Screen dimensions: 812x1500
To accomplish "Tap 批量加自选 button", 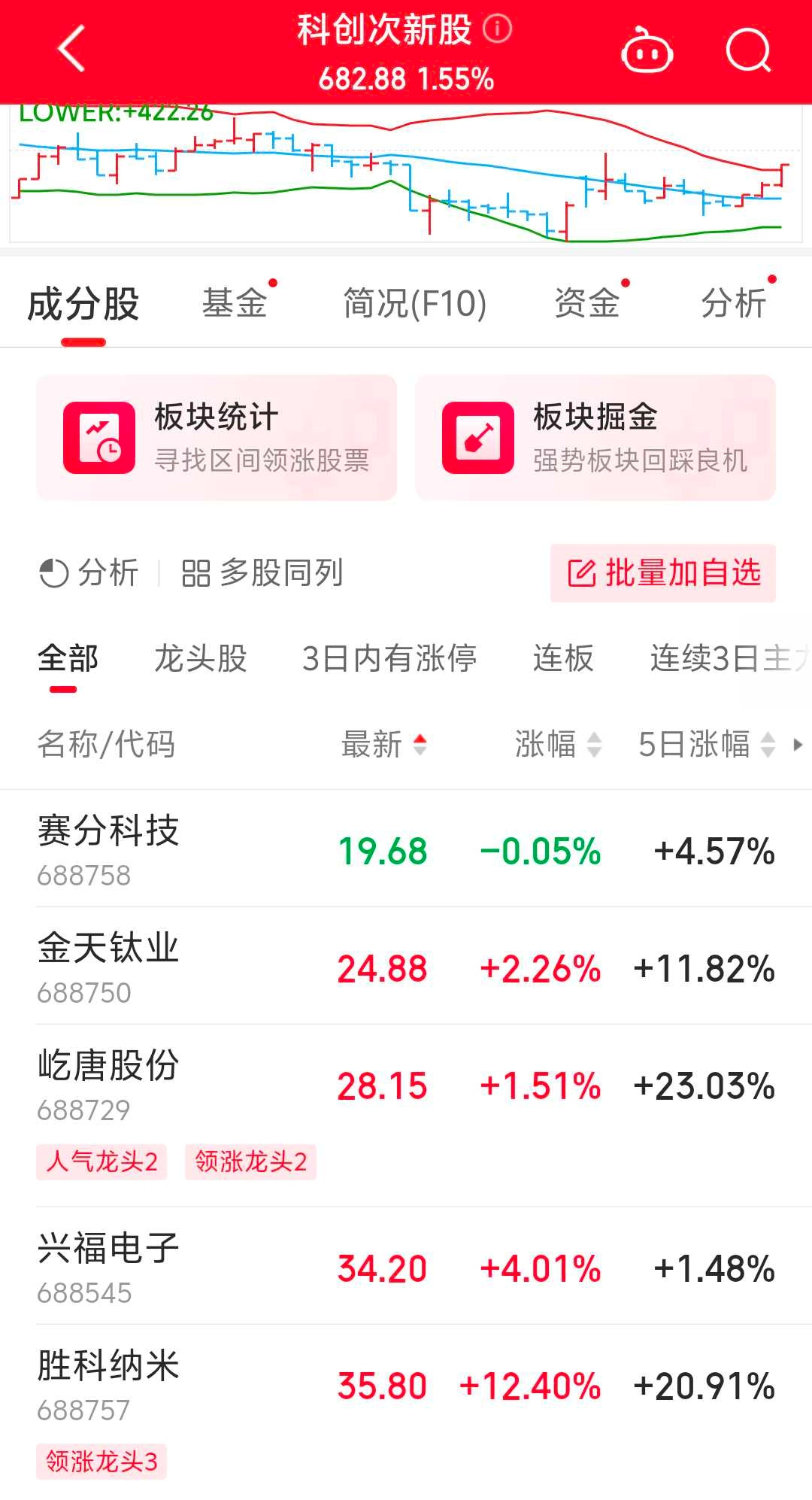I will coord(663,573).
